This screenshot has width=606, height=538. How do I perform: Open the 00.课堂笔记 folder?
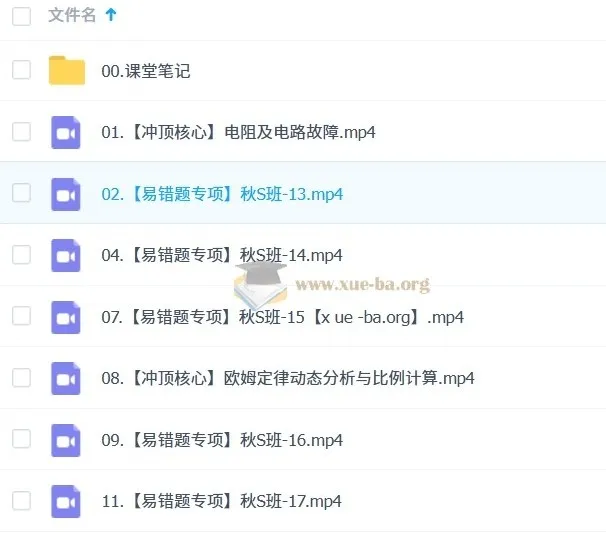146,71
